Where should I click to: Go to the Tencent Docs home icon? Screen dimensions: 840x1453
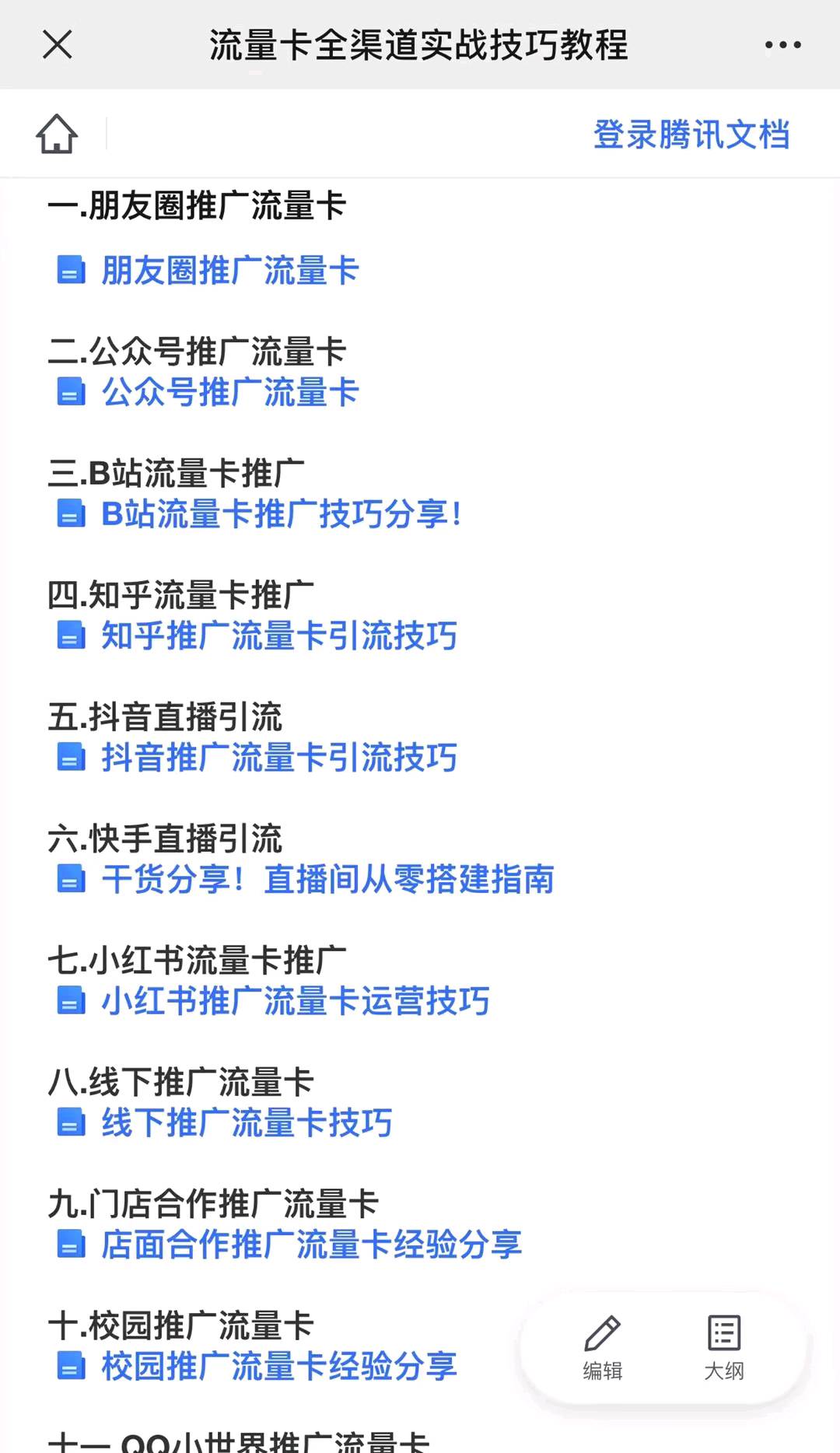click(57, 134)
